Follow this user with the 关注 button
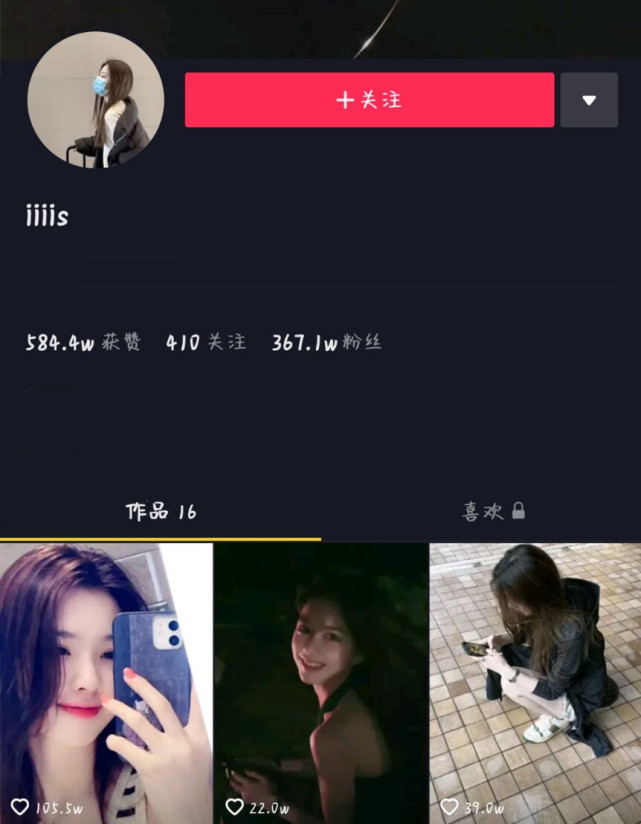 point(369,100)
